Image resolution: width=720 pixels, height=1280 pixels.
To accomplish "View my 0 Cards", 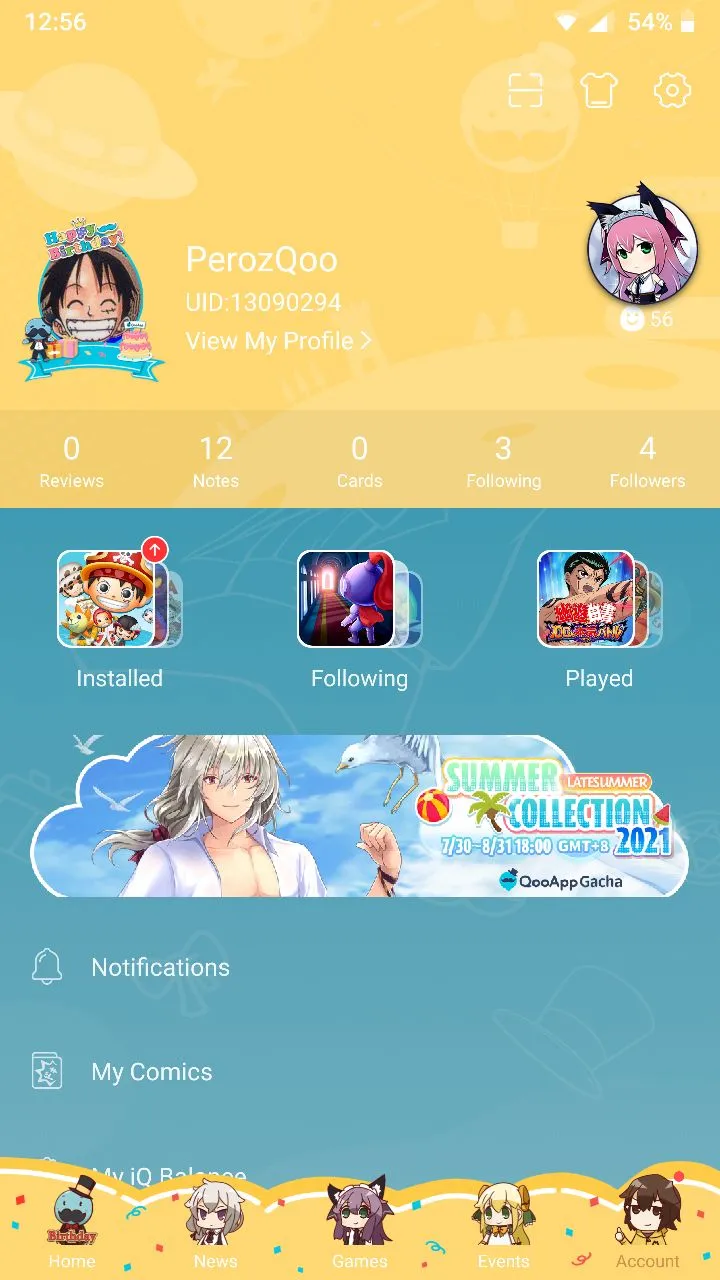I will click(360, 460).
